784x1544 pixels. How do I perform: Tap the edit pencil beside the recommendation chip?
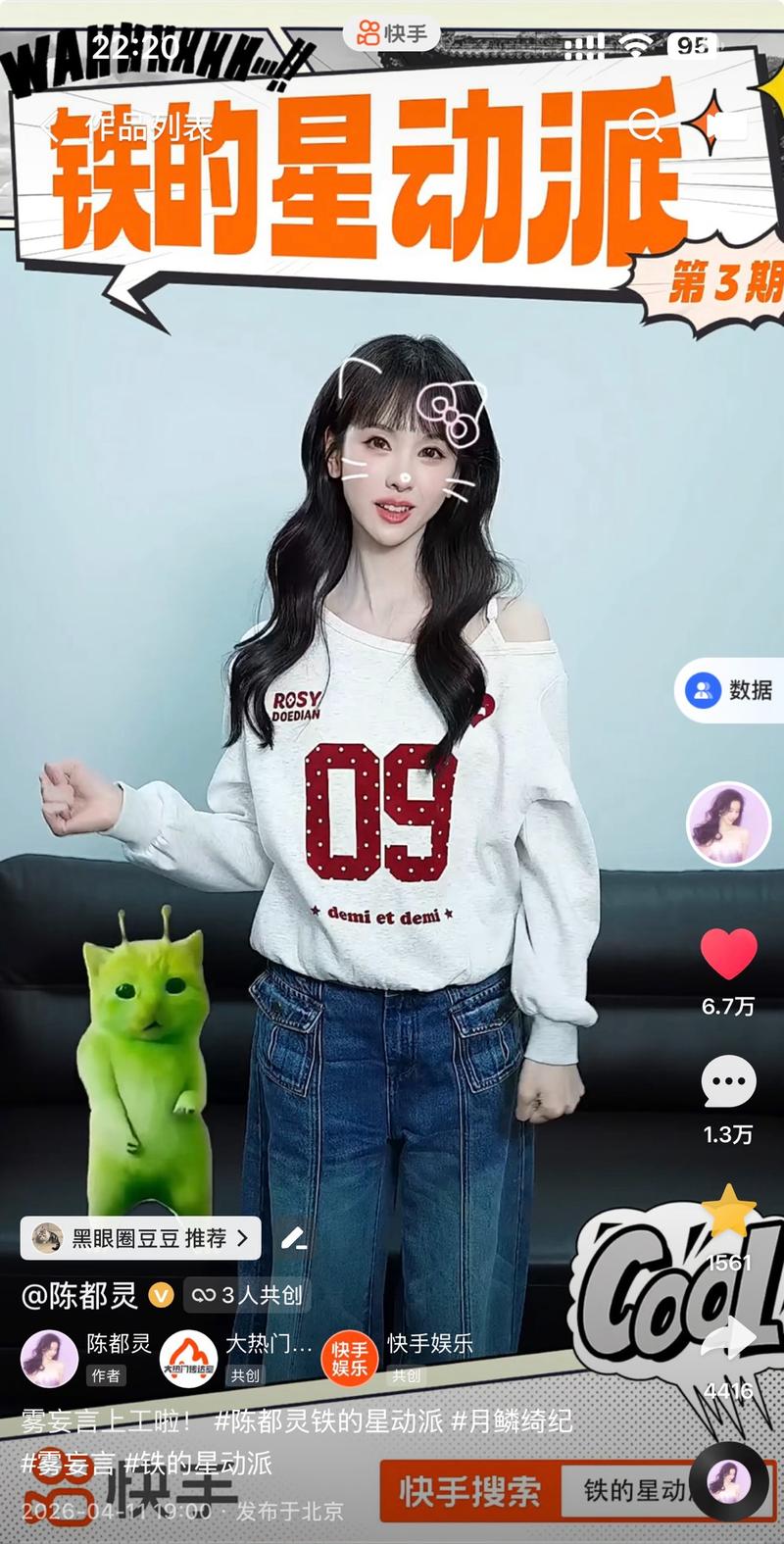tap(293, 1238)
